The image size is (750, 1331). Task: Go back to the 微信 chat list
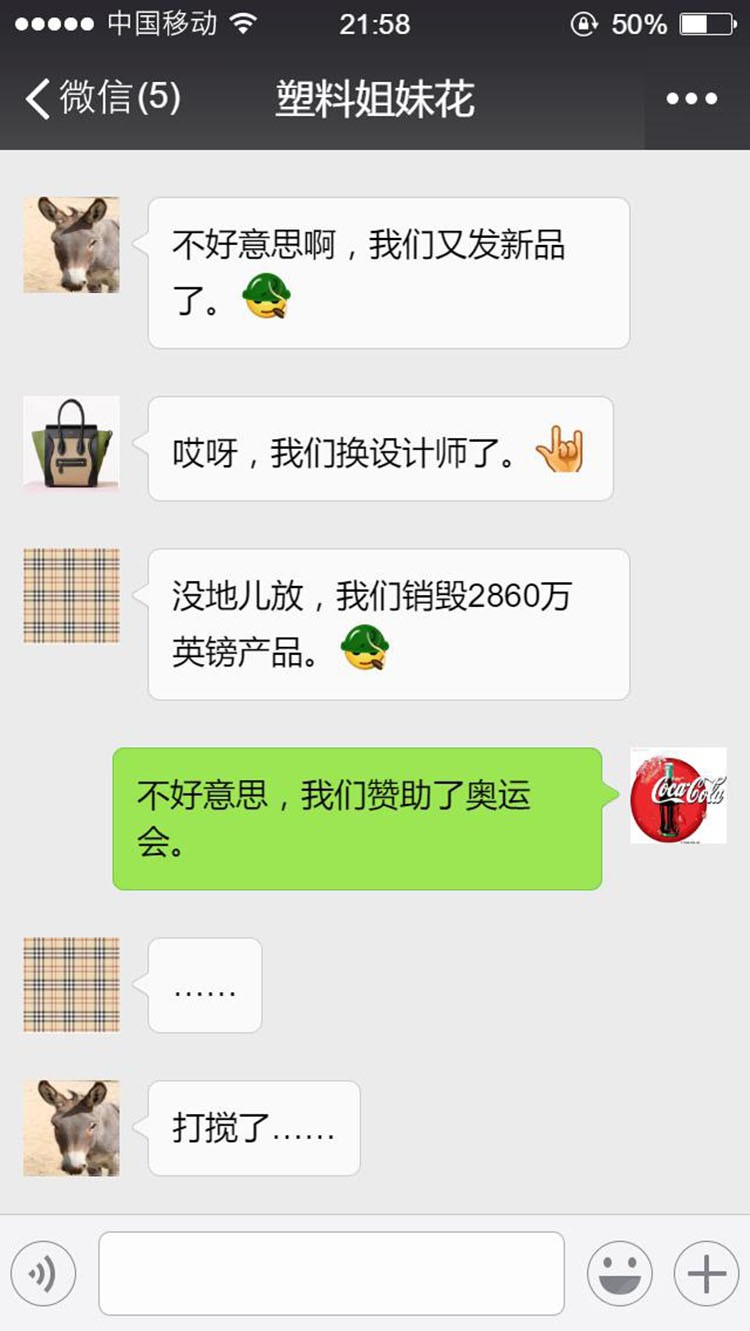[102, 98]
